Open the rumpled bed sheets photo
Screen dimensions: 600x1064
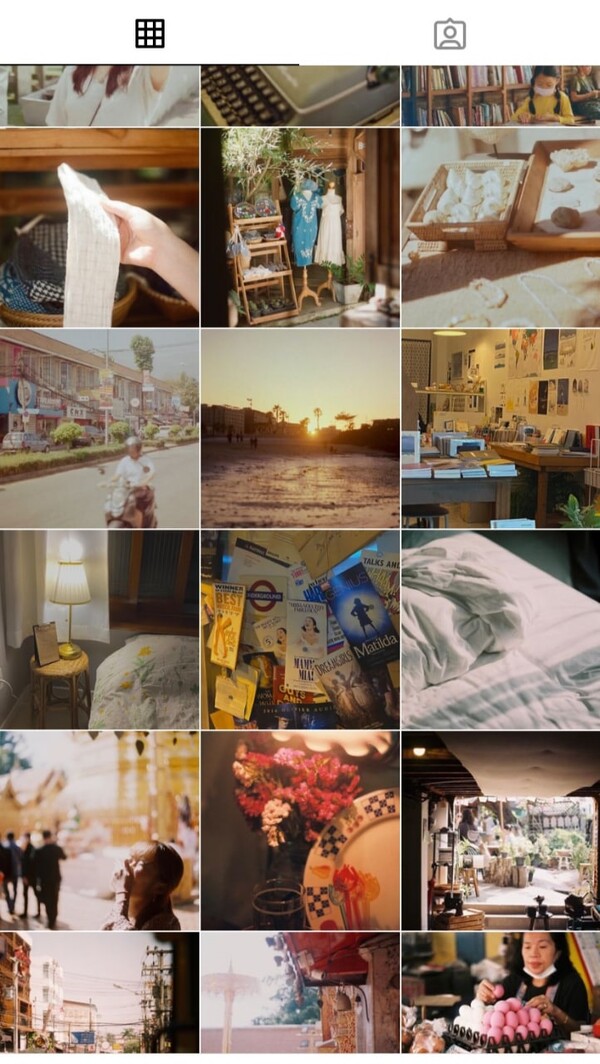500,629
